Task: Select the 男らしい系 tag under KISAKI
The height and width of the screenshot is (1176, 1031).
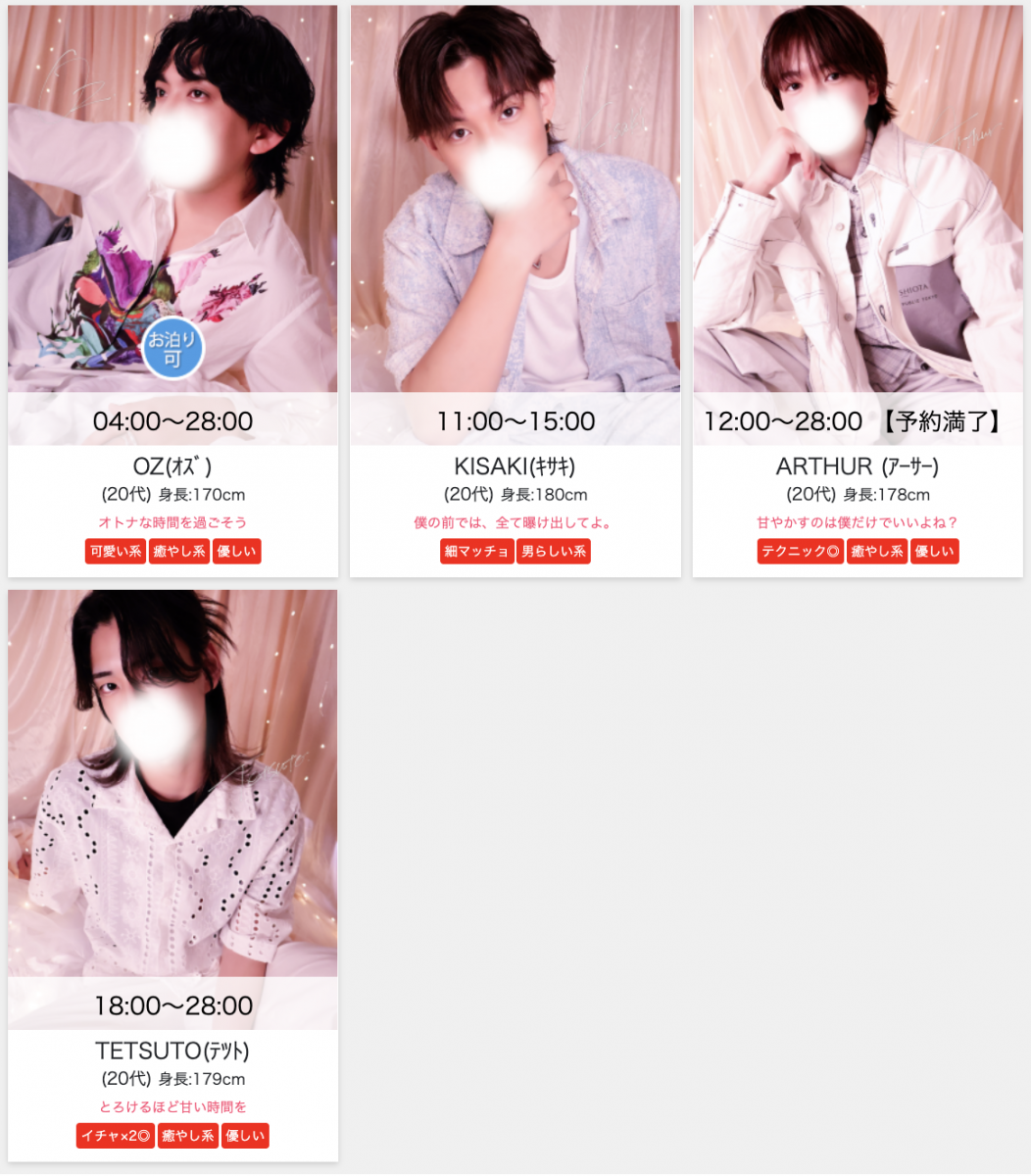Action: coord(554,552)
